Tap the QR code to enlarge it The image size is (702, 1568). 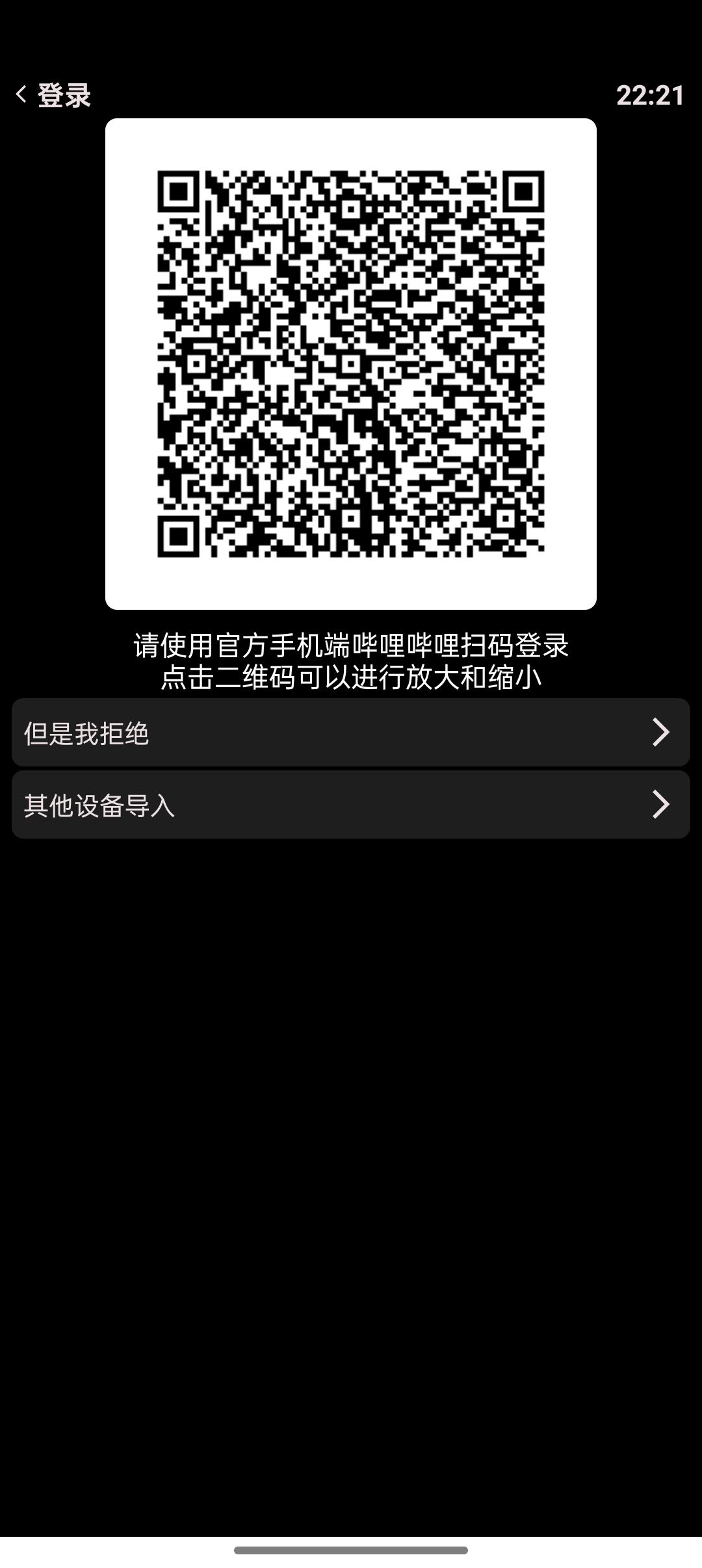coord(351,364)
